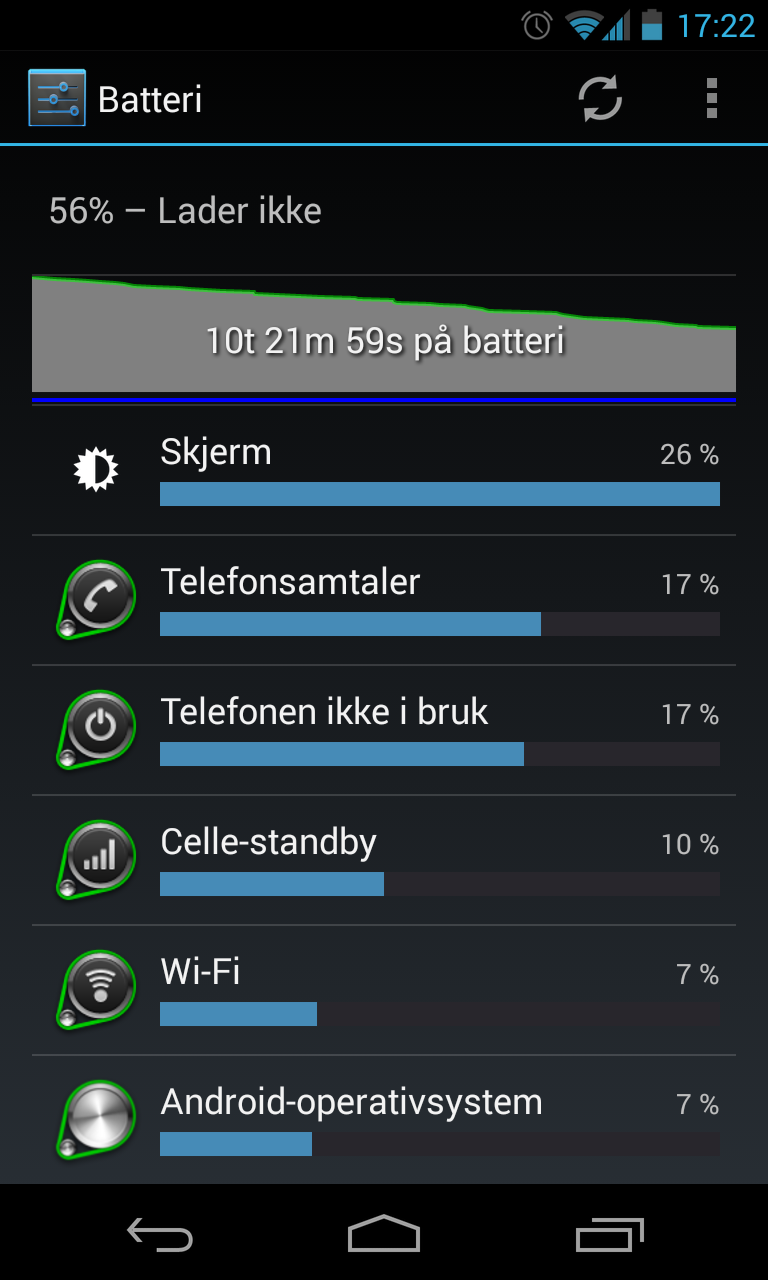This screenshot has width=768, height=1280.
Task: Show Celle-standby battery details
Action: (x=384, y=860)
